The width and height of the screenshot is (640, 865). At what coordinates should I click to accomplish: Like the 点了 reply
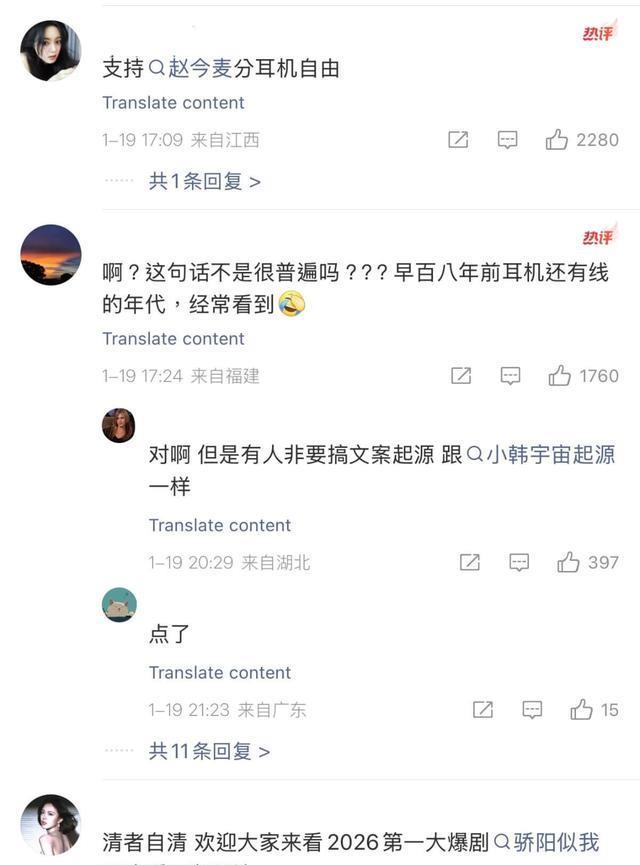(581, 710)
